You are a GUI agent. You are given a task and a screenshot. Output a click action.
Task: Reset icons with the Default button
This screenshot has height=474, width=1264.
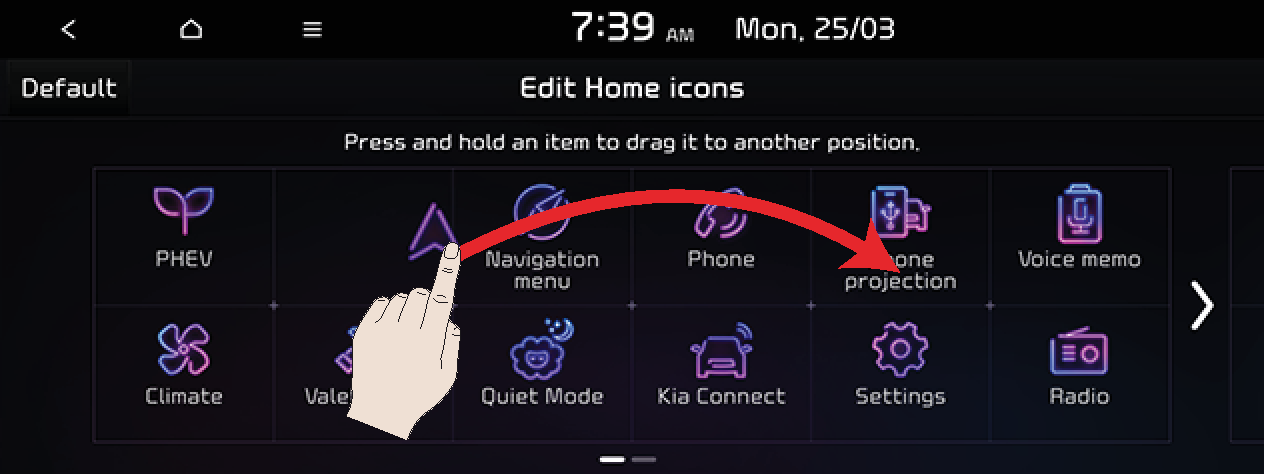pyautogui.click(x=69, y=88)
